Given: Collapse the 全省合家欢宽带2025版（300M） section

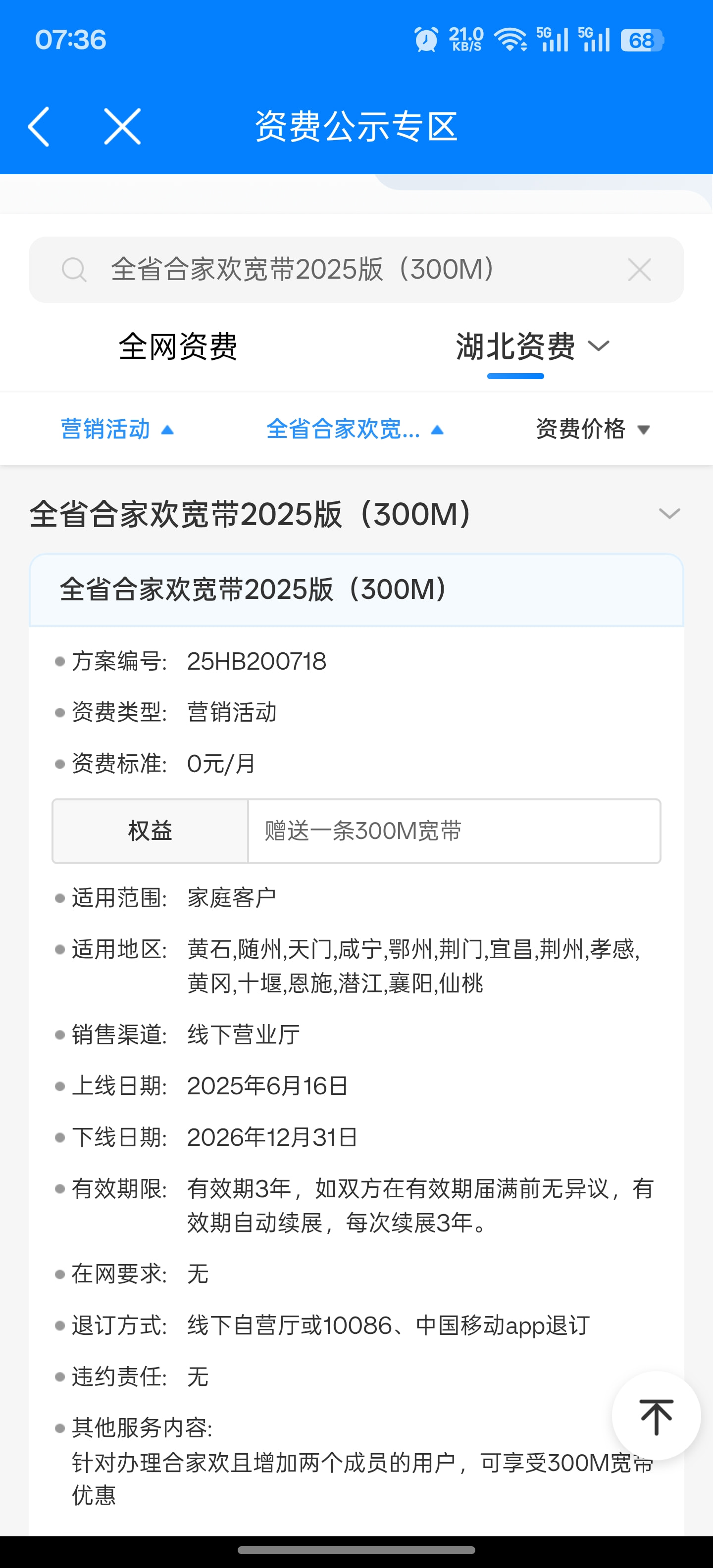Looking at the screenshot, I should pyautogui.click(x=669, y=514).
